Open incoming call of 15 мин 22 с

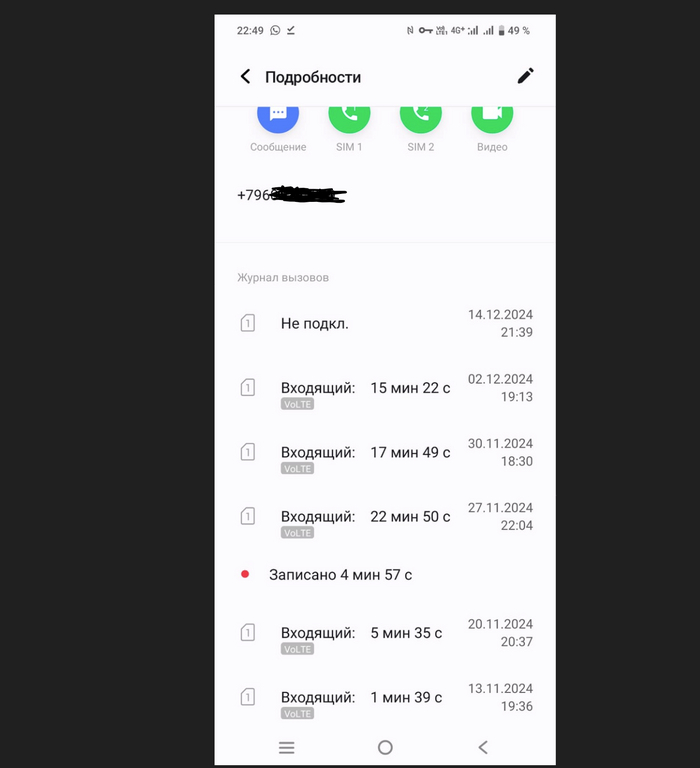tap(385, 388)
